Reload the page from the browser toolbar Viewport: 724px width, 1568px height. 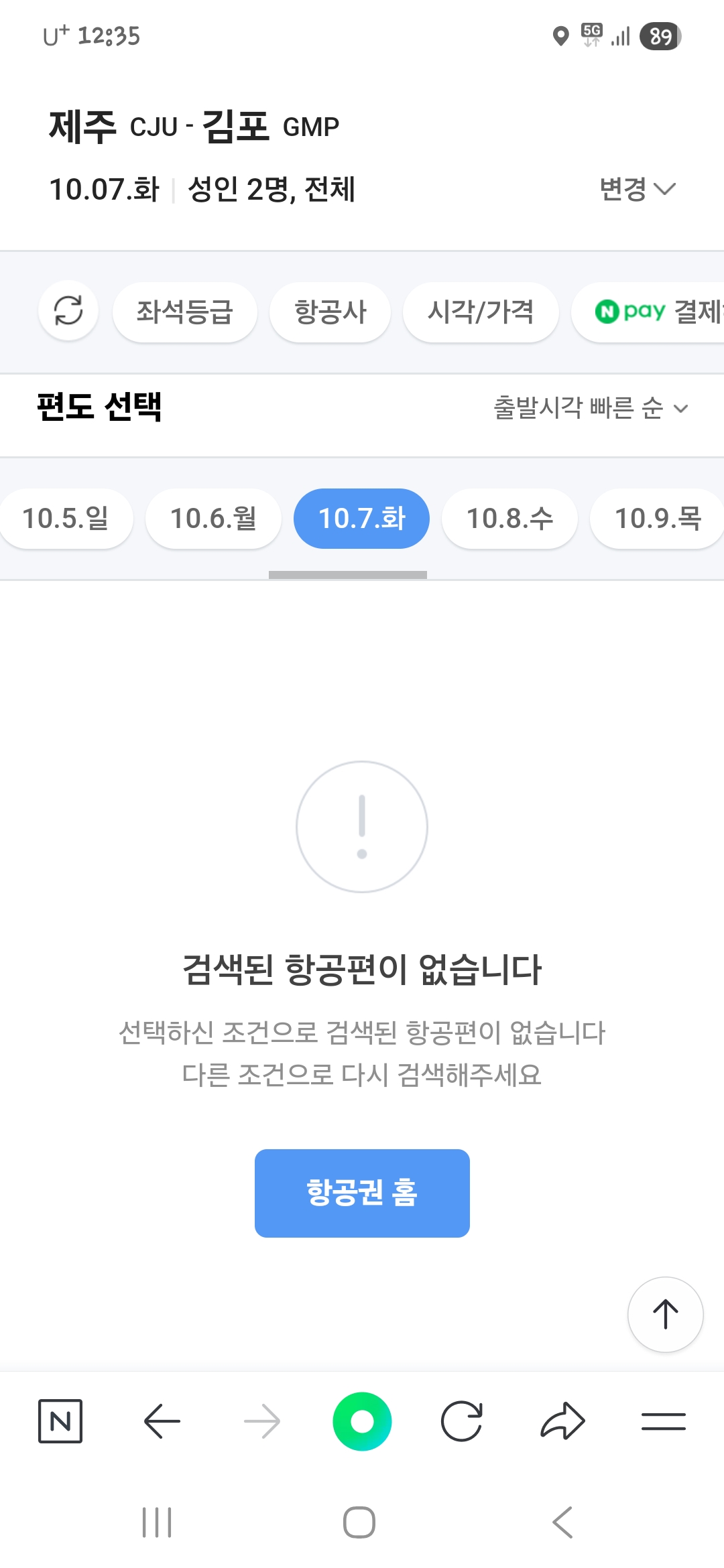tap(462, 1421)
